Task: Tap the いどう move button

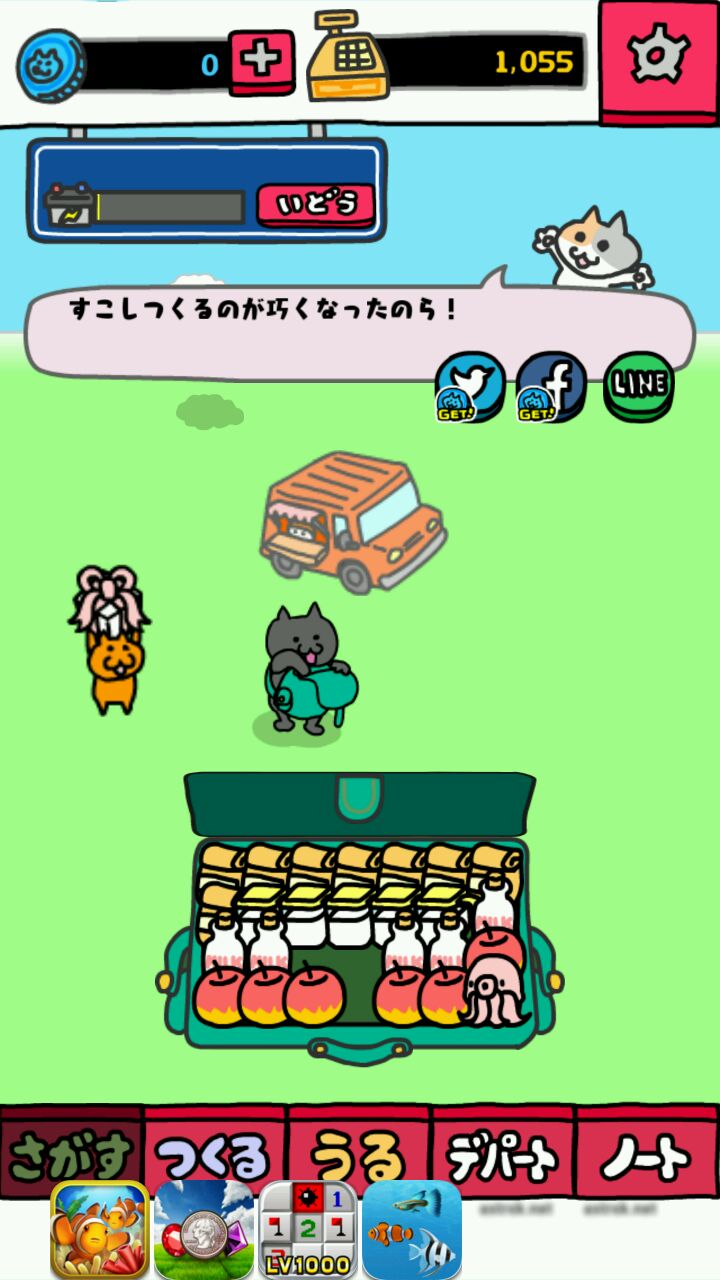Action: tap(316, 205)
